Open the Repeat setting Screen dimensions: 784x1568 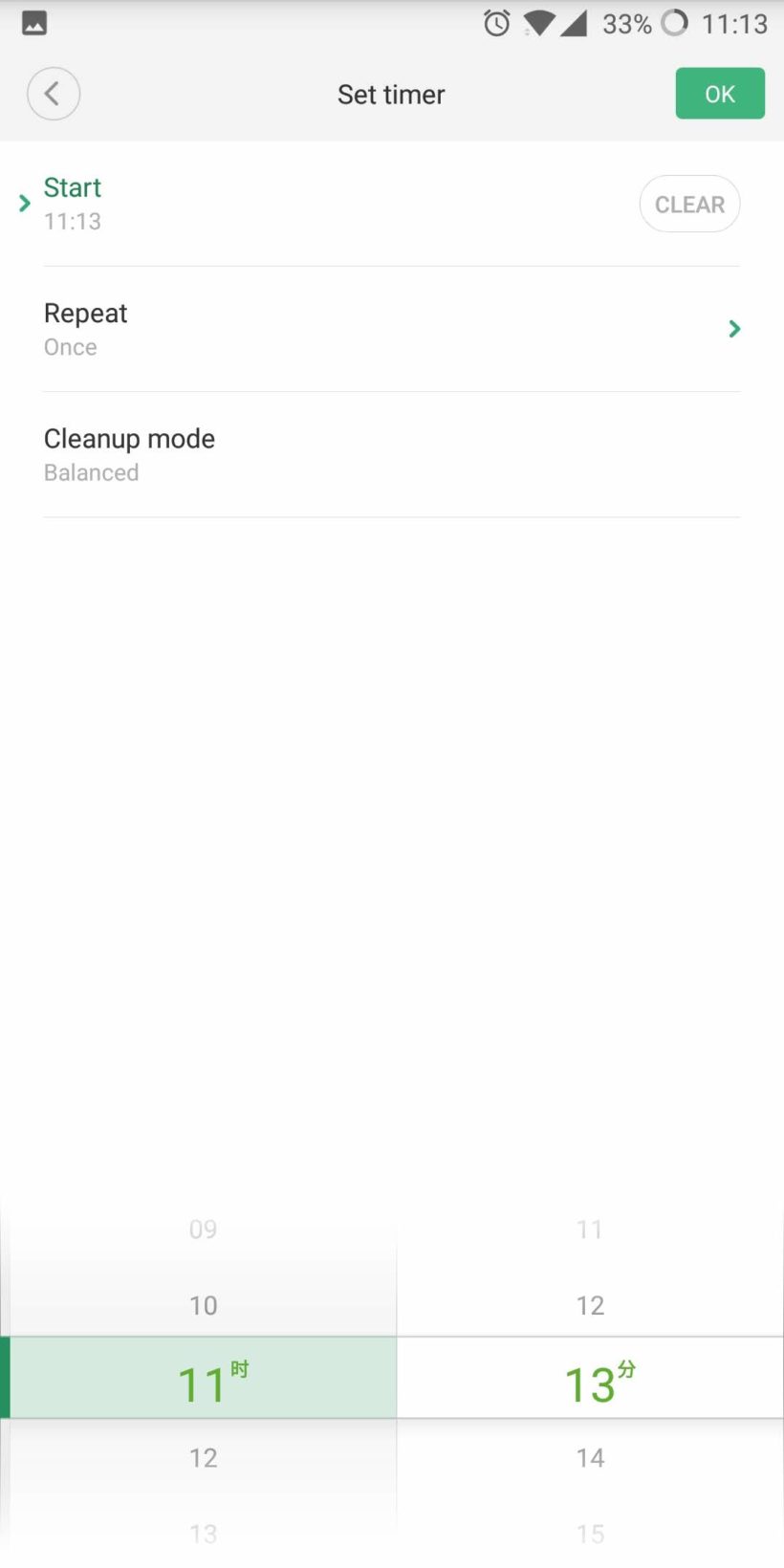tap(391, 329)
